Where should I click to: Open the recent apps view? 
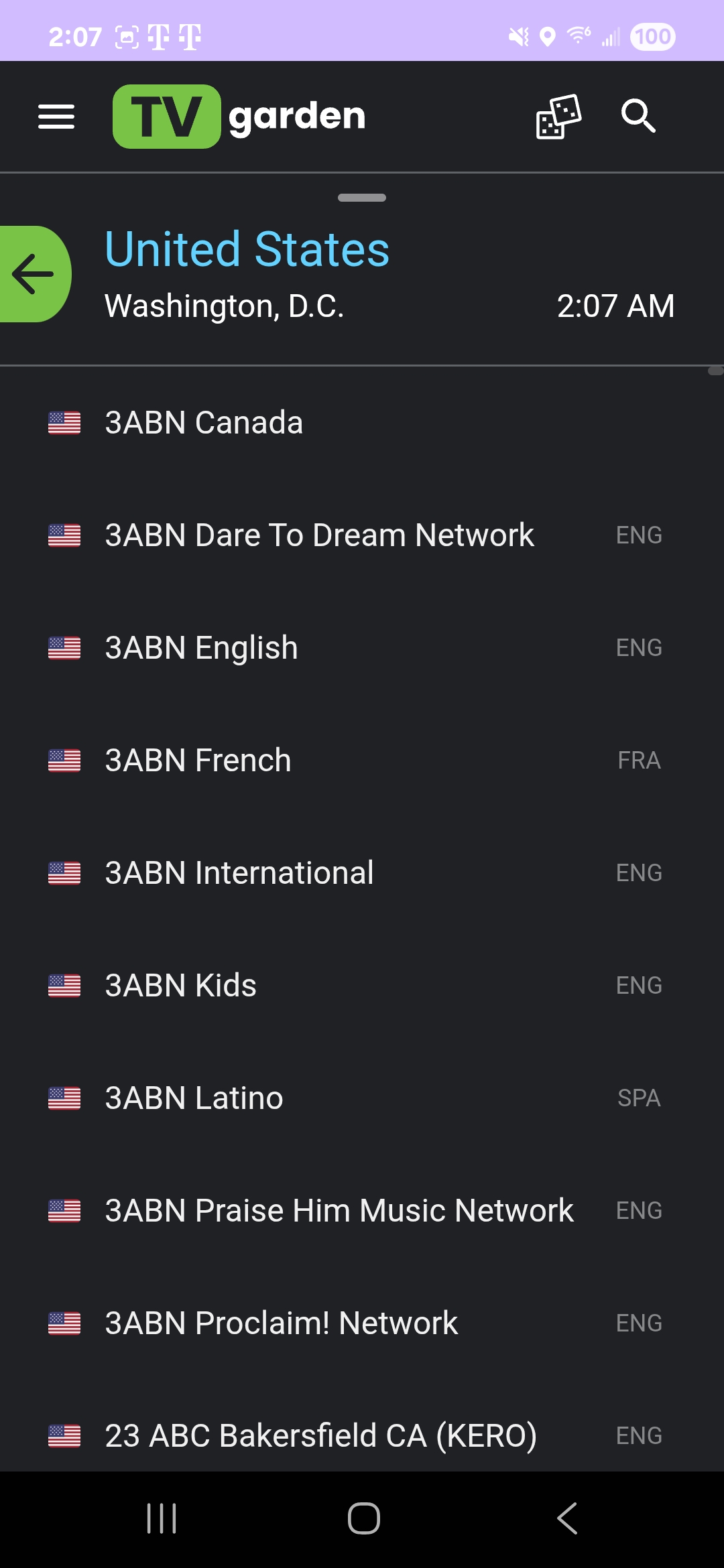pos(162,1518)
